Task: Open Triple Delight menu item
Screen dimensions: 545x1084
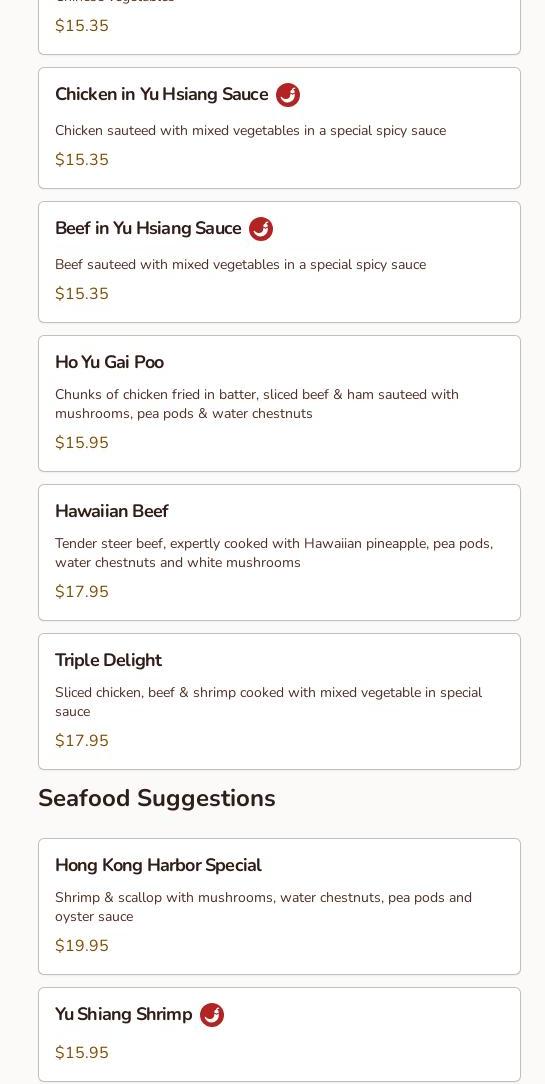Action: [x=279, y=702]
